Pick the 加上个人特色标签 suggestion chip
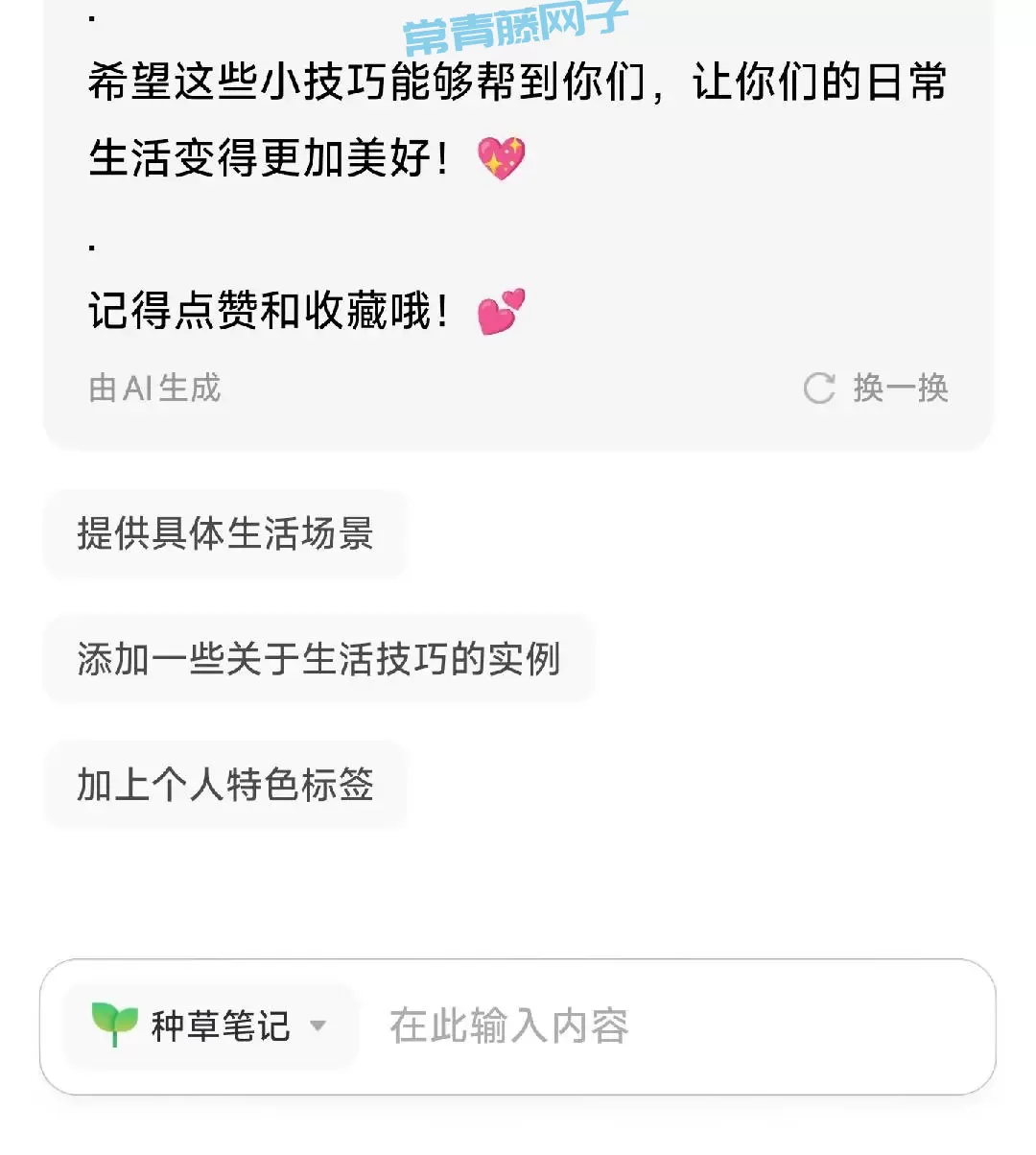 coord(225,785)
